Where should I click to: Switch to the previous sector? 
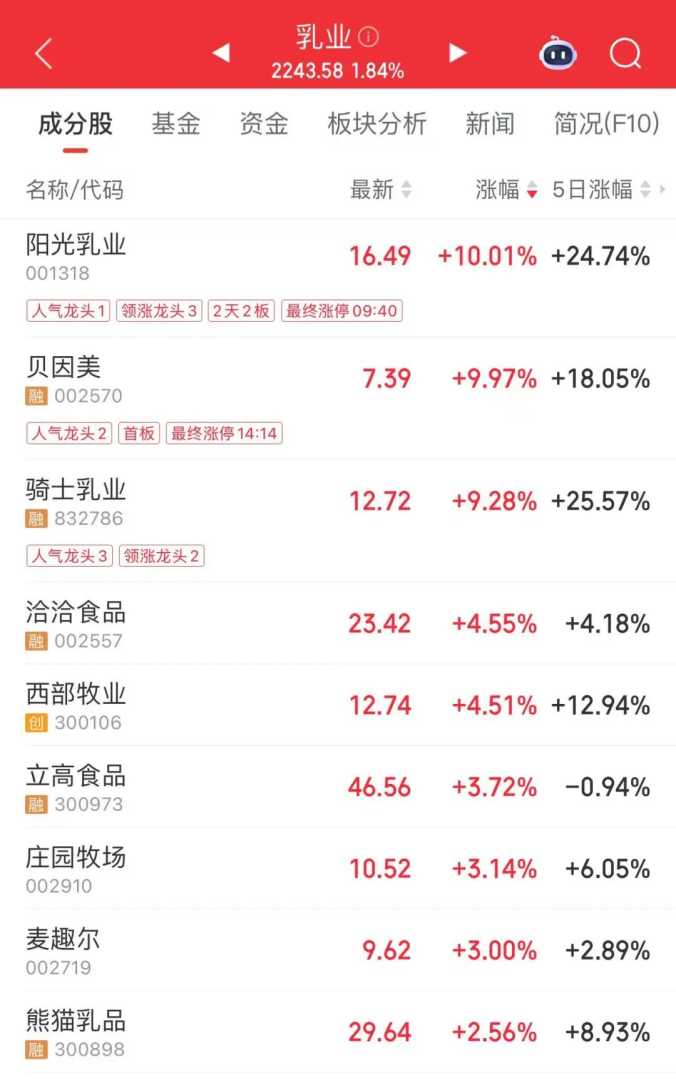pos(221,52)
